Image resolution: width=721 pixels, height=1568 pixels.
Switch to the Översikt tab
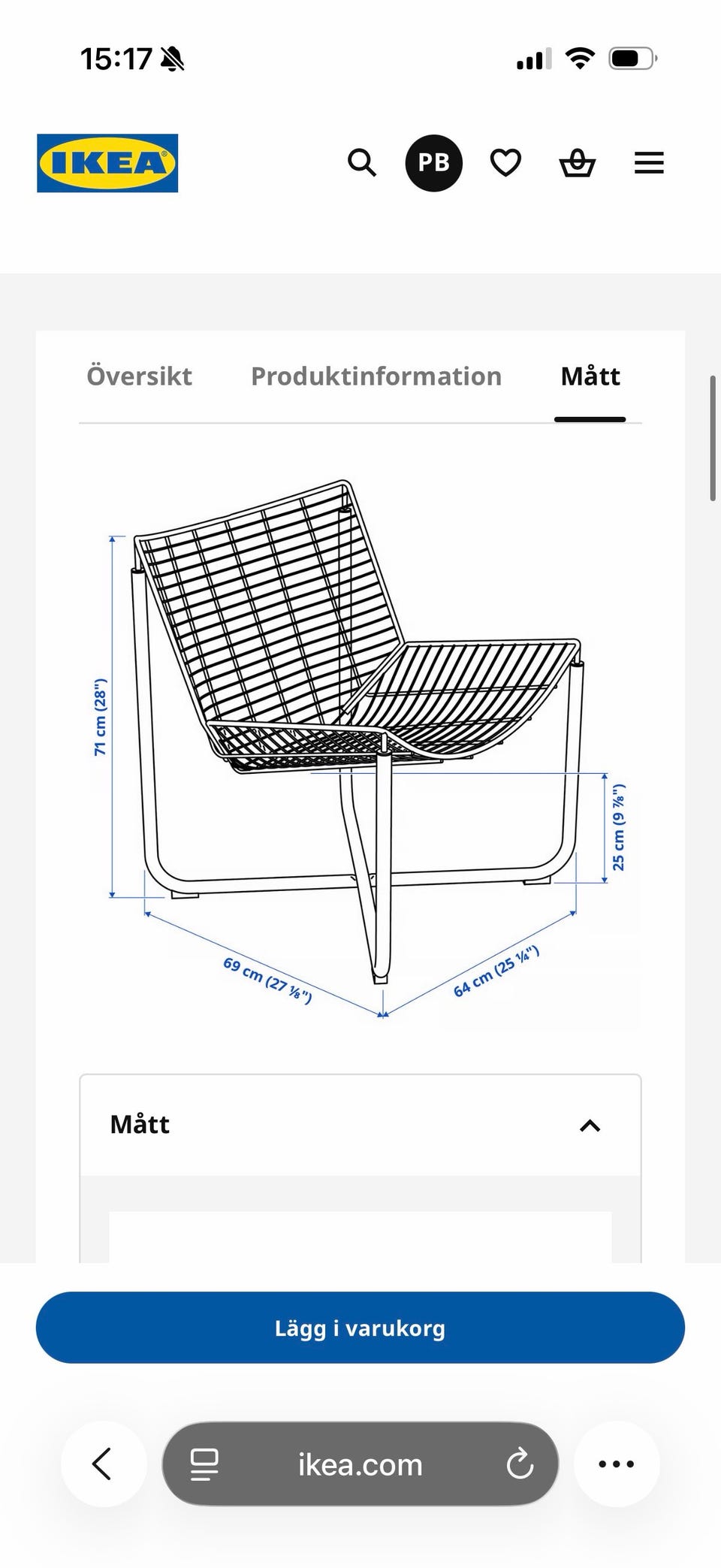coord(139,376)
